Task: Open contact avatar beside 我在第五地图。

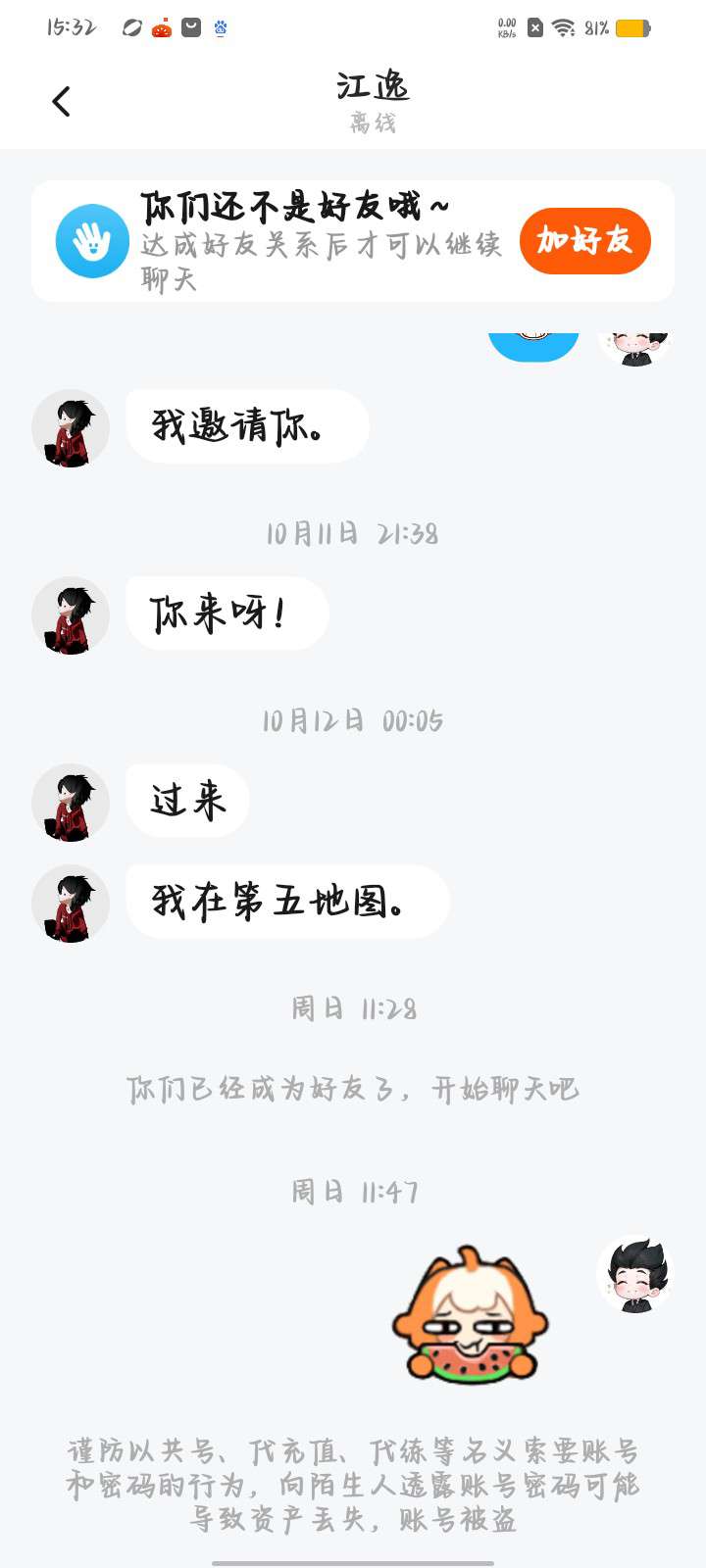Action: pyautogui.click(x=71, y=904)
